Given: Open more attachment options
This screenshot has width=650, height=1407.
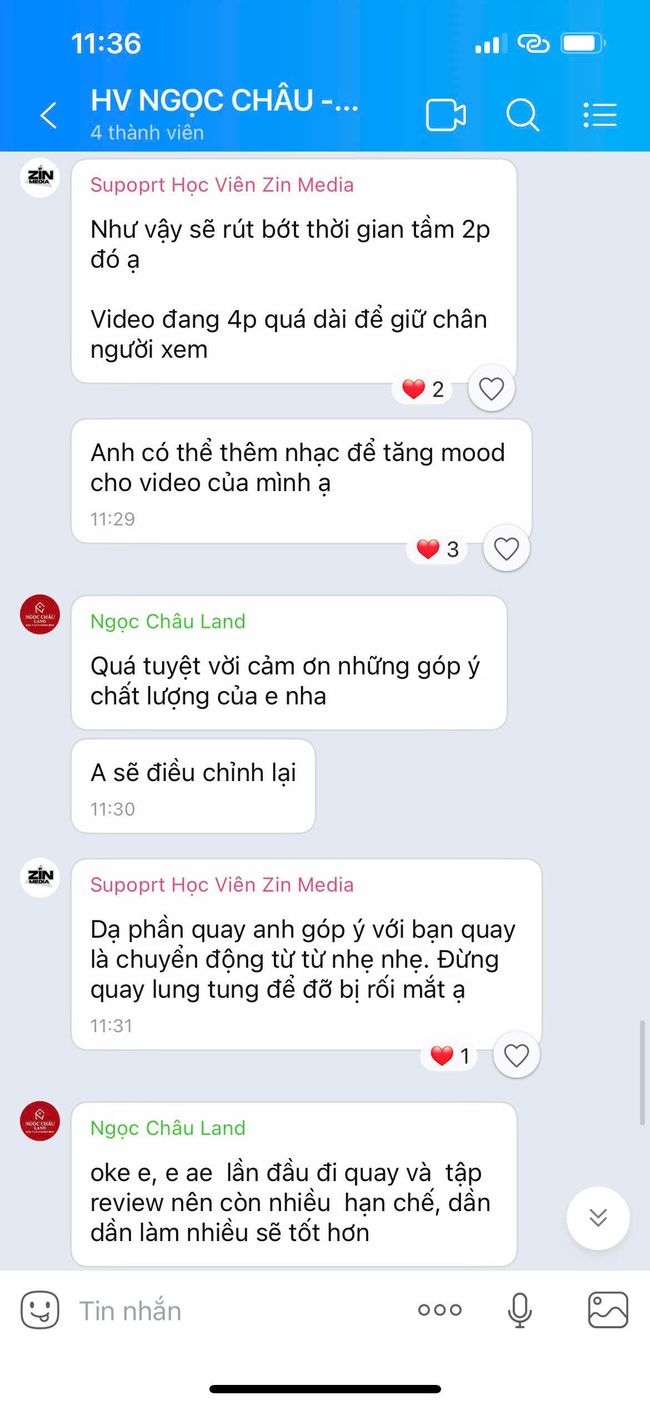Looking at the screenshot, I should click(x=439, y=1310).
